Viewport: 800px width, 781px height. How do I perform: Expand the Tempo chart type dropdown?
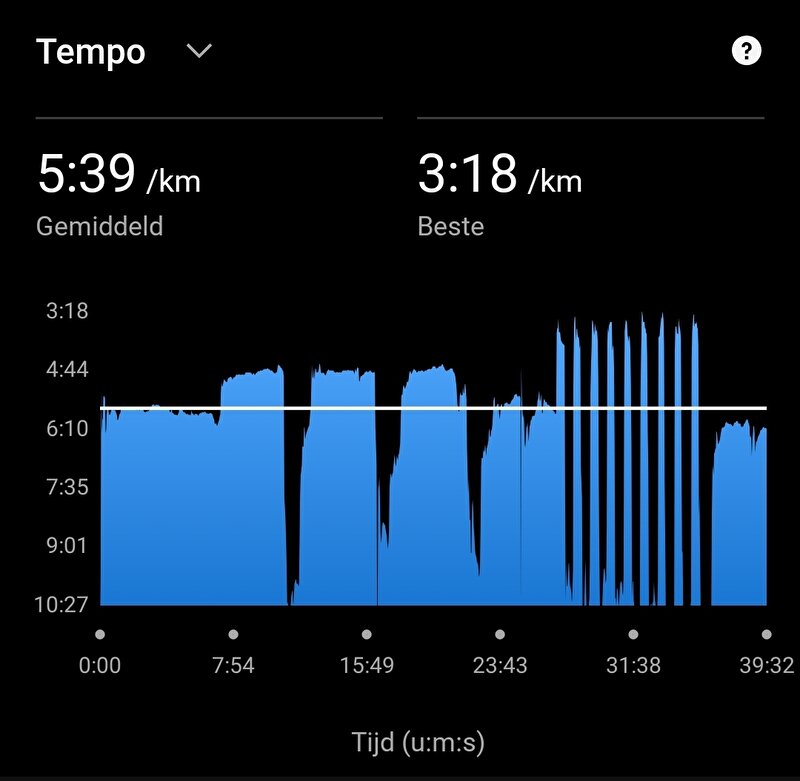199,51
